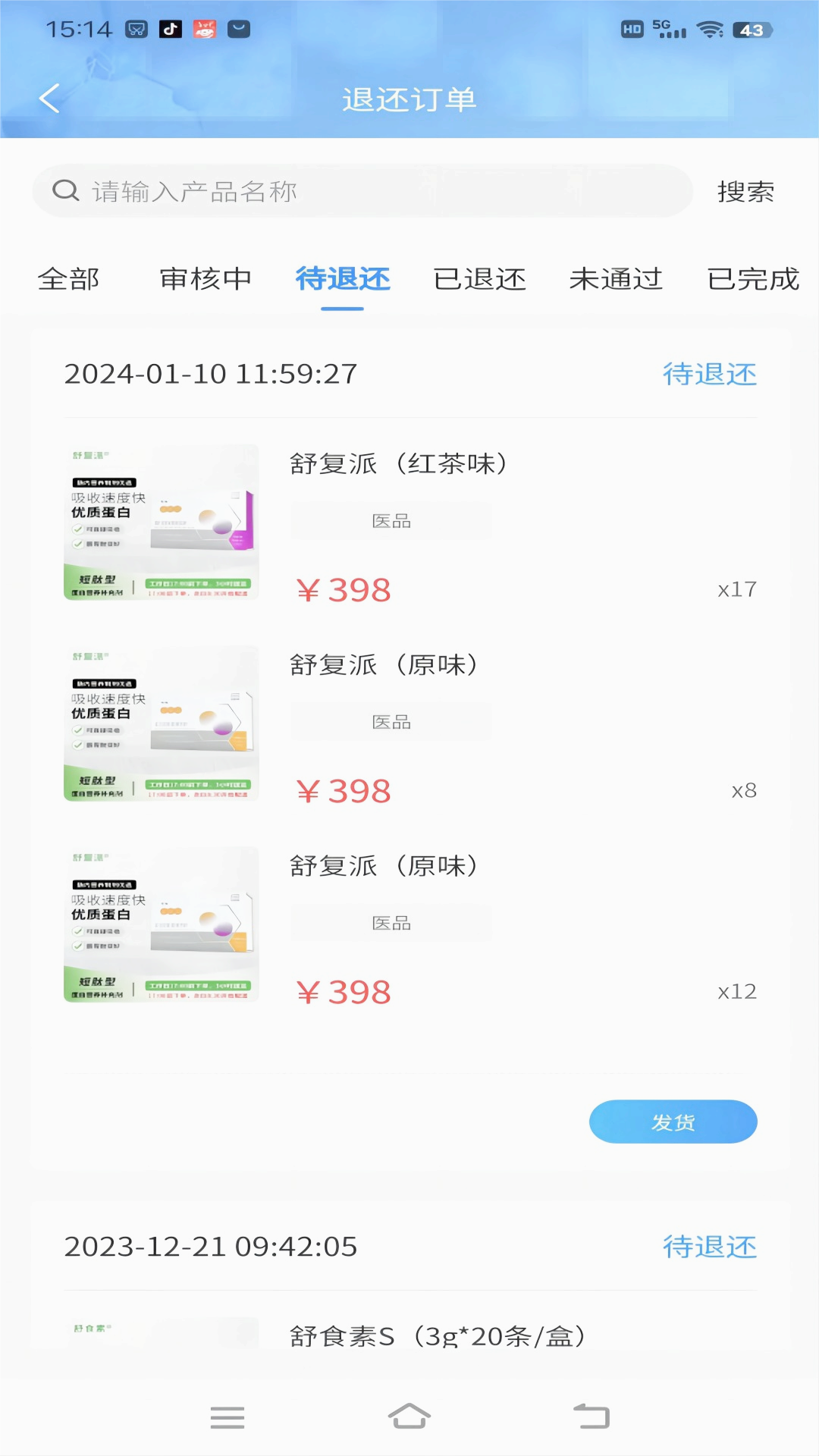The height and width of the screenshot is (1456, 819).
Task: Tap the Wi-Fi icon in the status bar
Action: tap(710, 29)
